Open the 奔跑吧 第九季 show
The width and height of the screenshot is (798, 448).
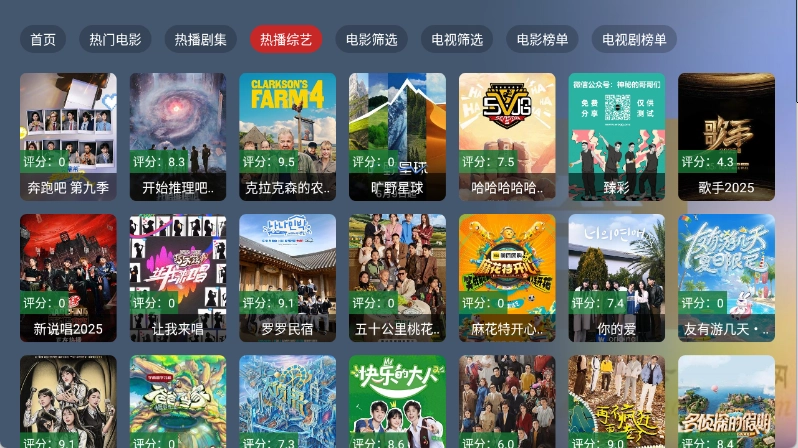click(x=68, y=136)
